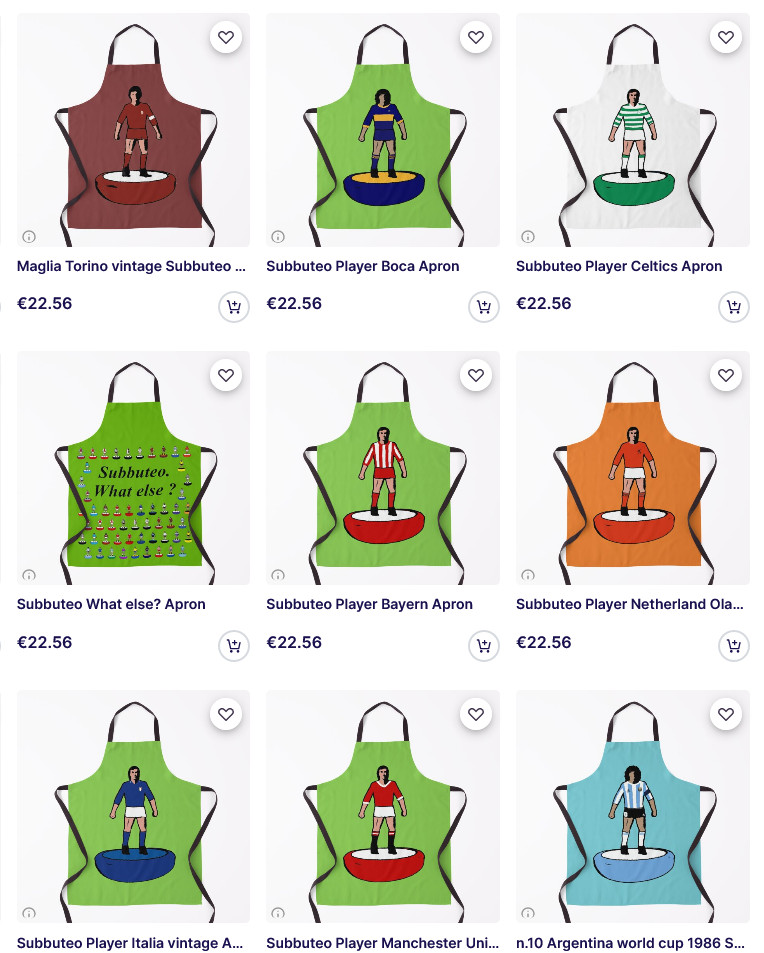The height and width of the screenshot is (953, 764).
Task: Favorite the n.10 Argentina world cup 1986 apron
Action: point(726,714)
